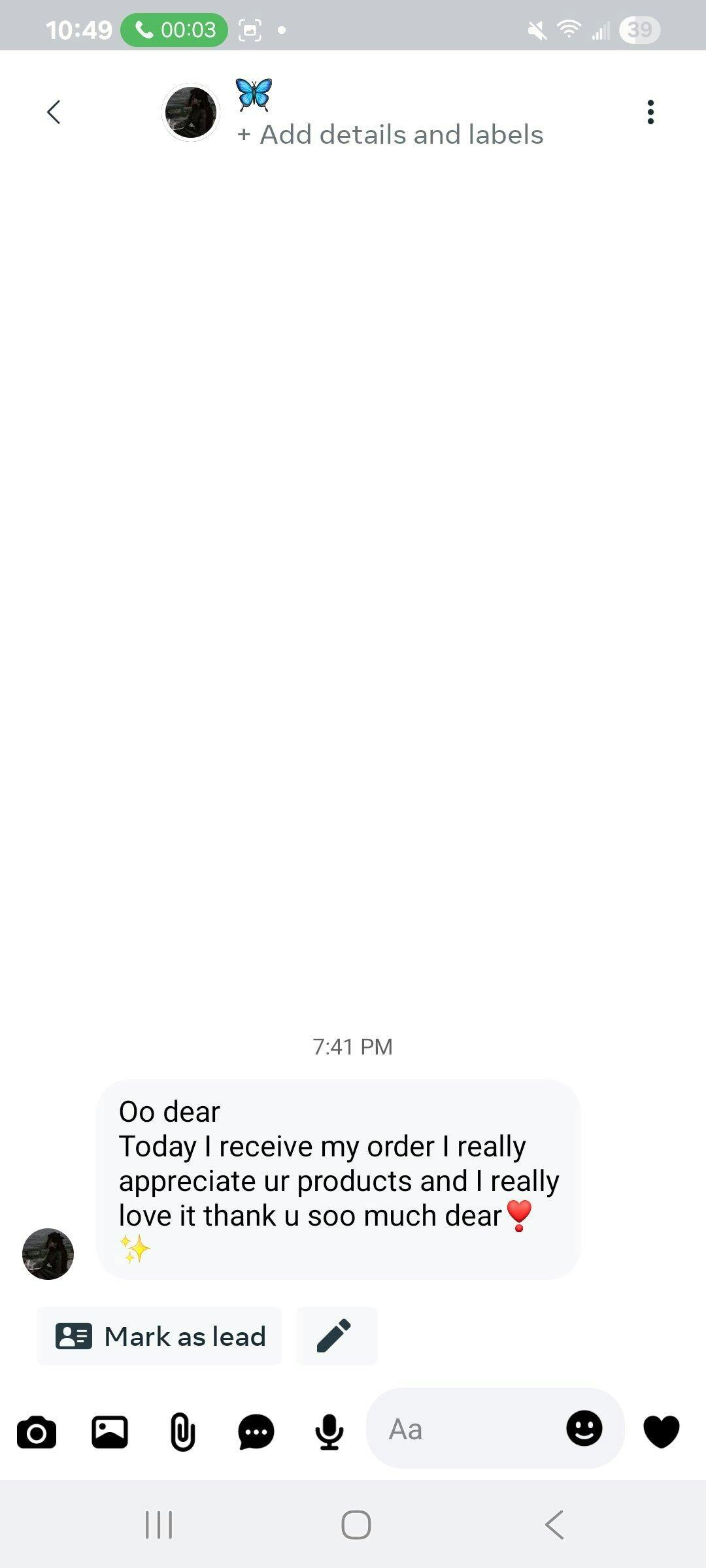Open the three-dot overflow menu
The height and width of the screenshot is (1568, 706).
coord(650,112)
